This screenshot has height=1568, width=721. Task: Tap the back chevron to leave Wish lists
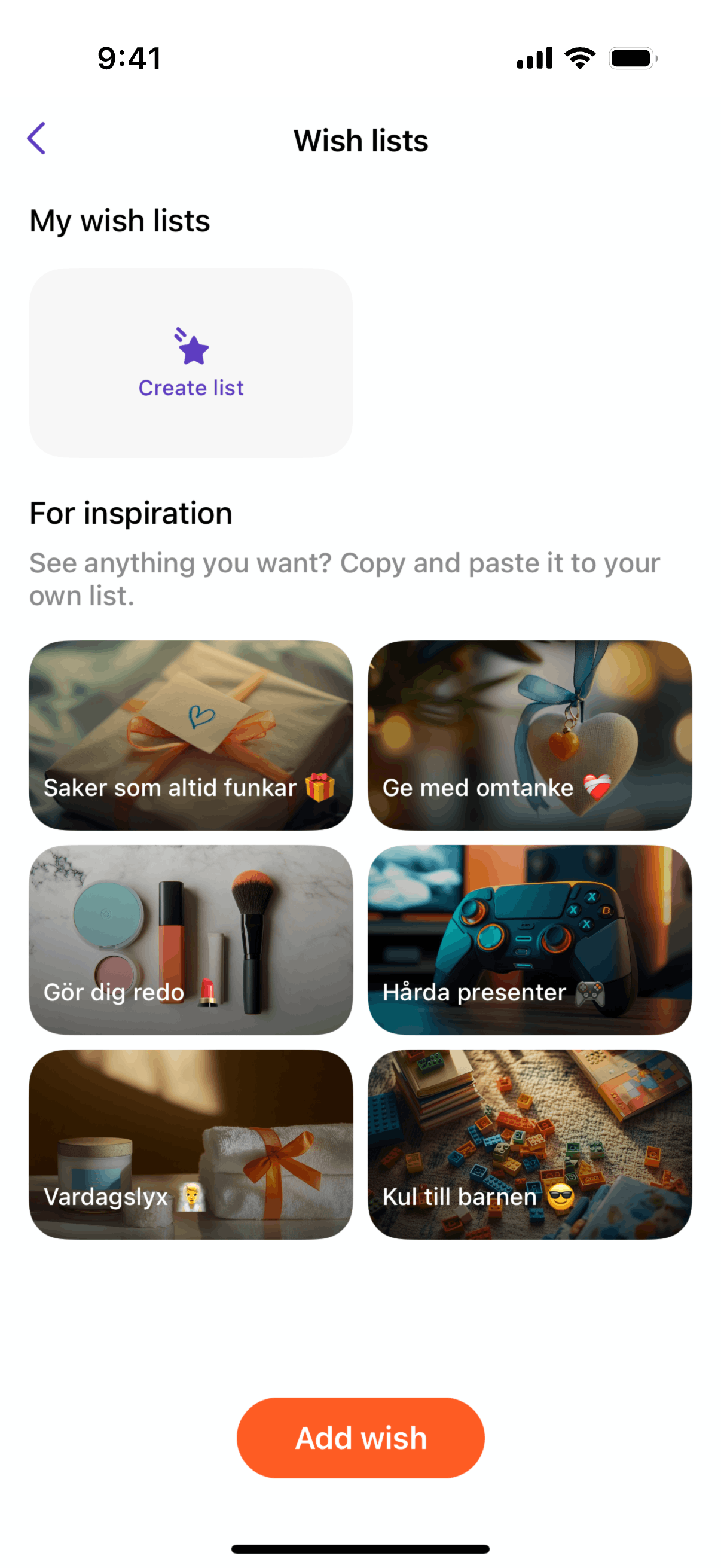tap(36, 139)
